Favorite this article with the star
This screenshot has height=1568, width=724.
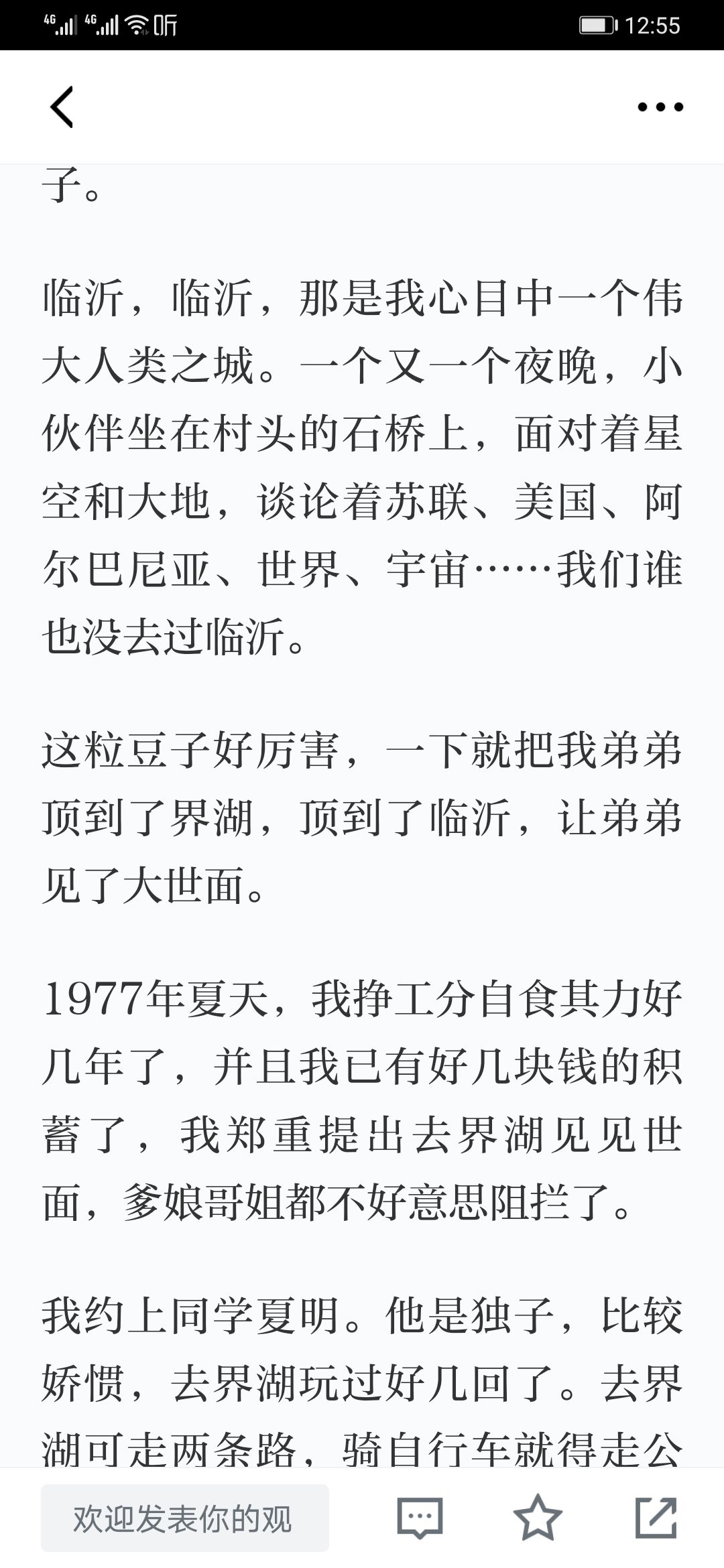pyautogui.click(x=538, y=1517)
